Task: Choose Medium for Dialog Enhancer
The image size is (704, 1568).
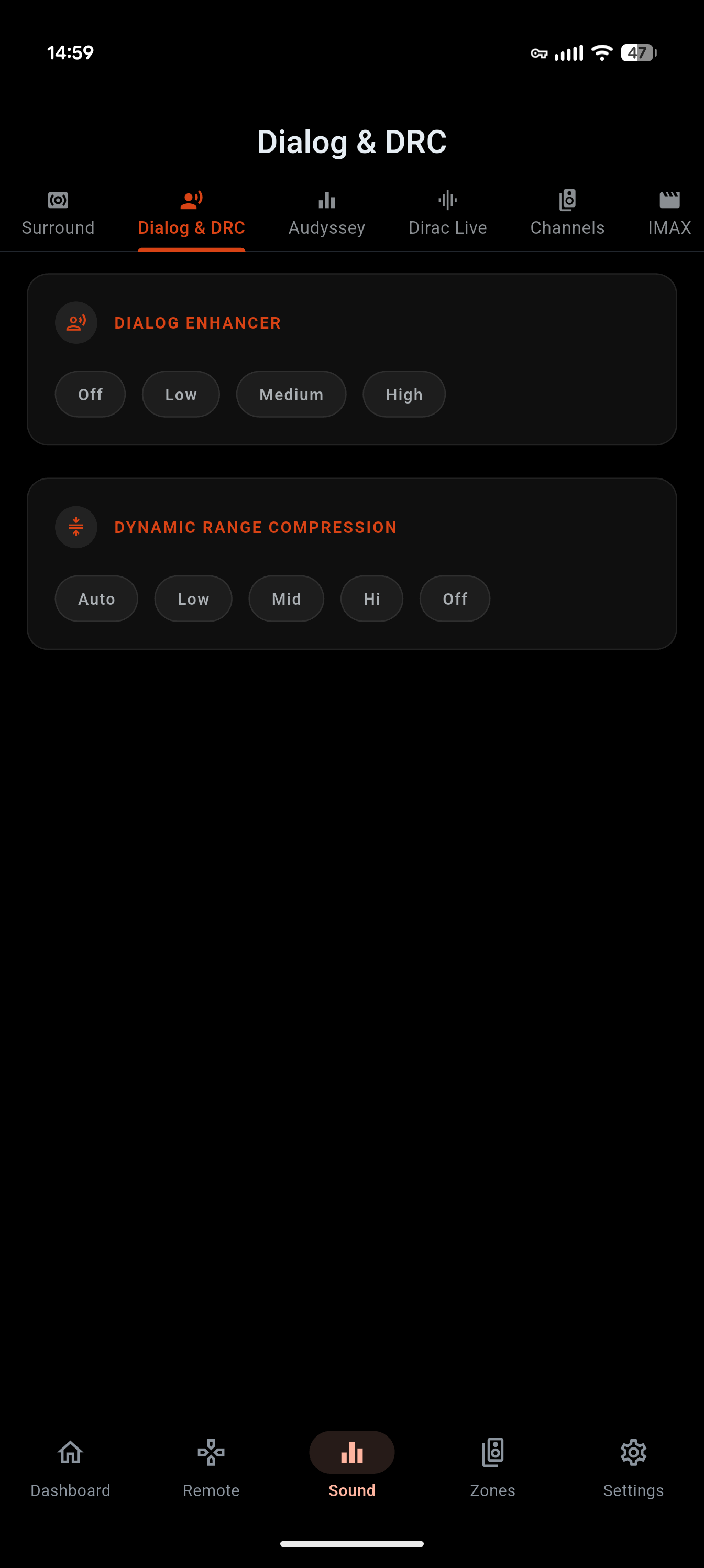Action: [291, 395]
